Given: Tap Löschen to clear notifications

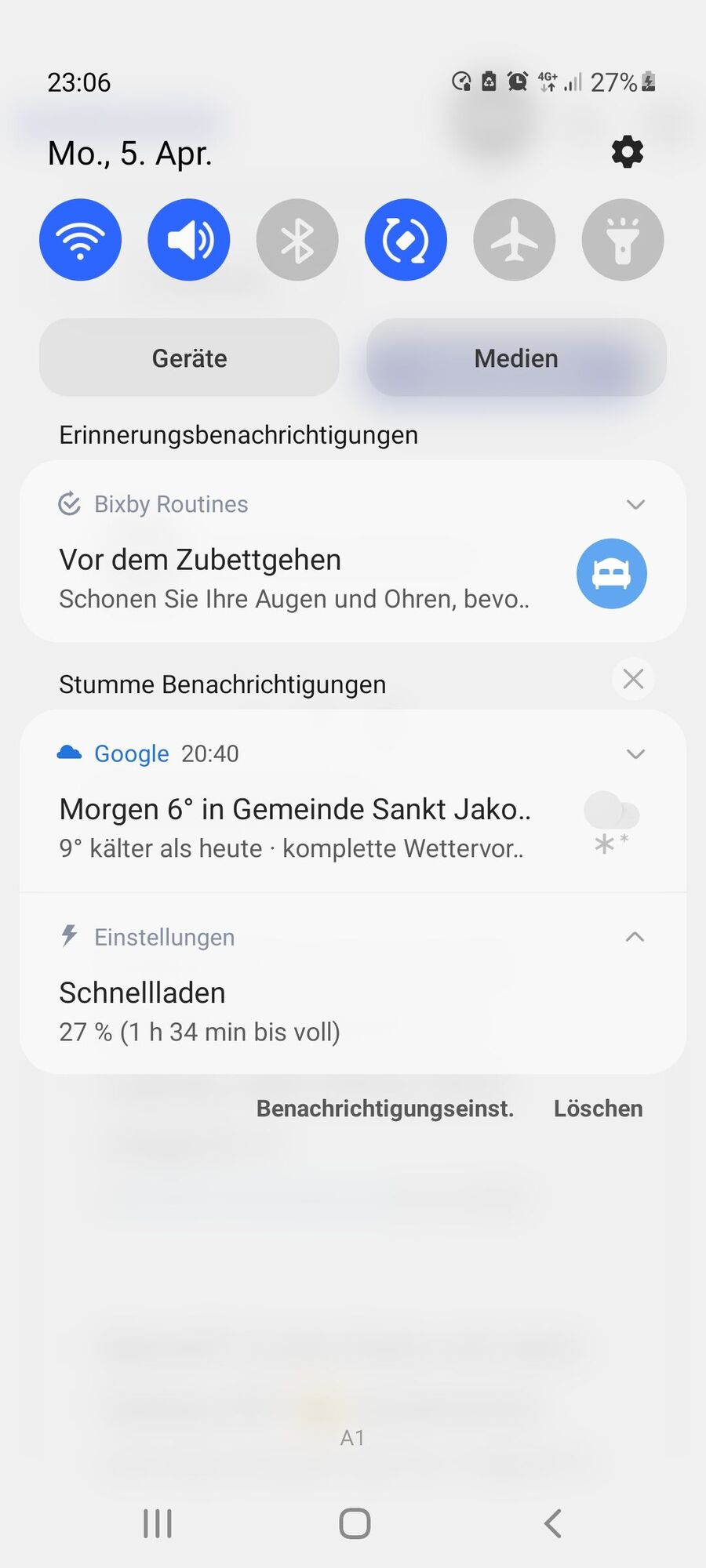Looking at the screenshot, I should click(599, 1108).
